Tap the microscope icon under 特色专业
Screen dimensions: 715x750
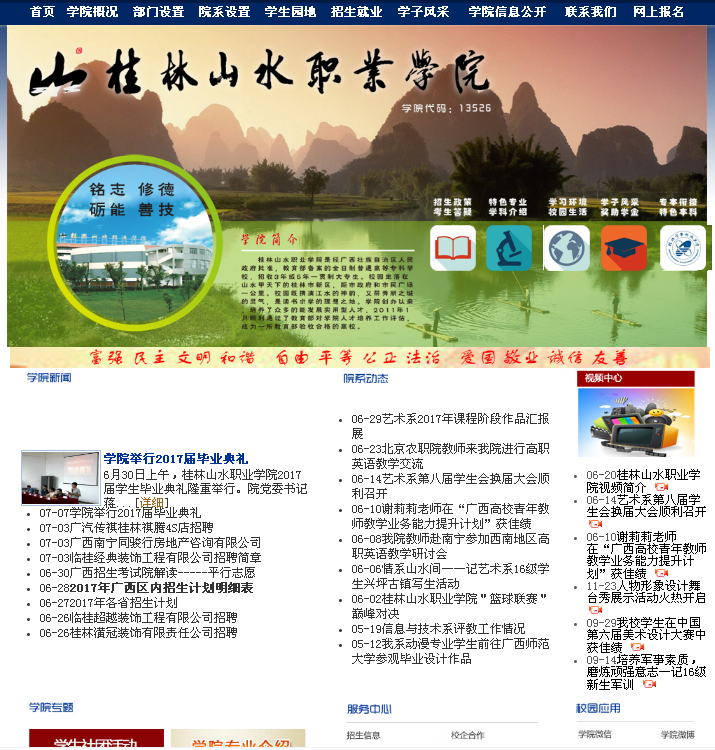(x=509, y=248)
